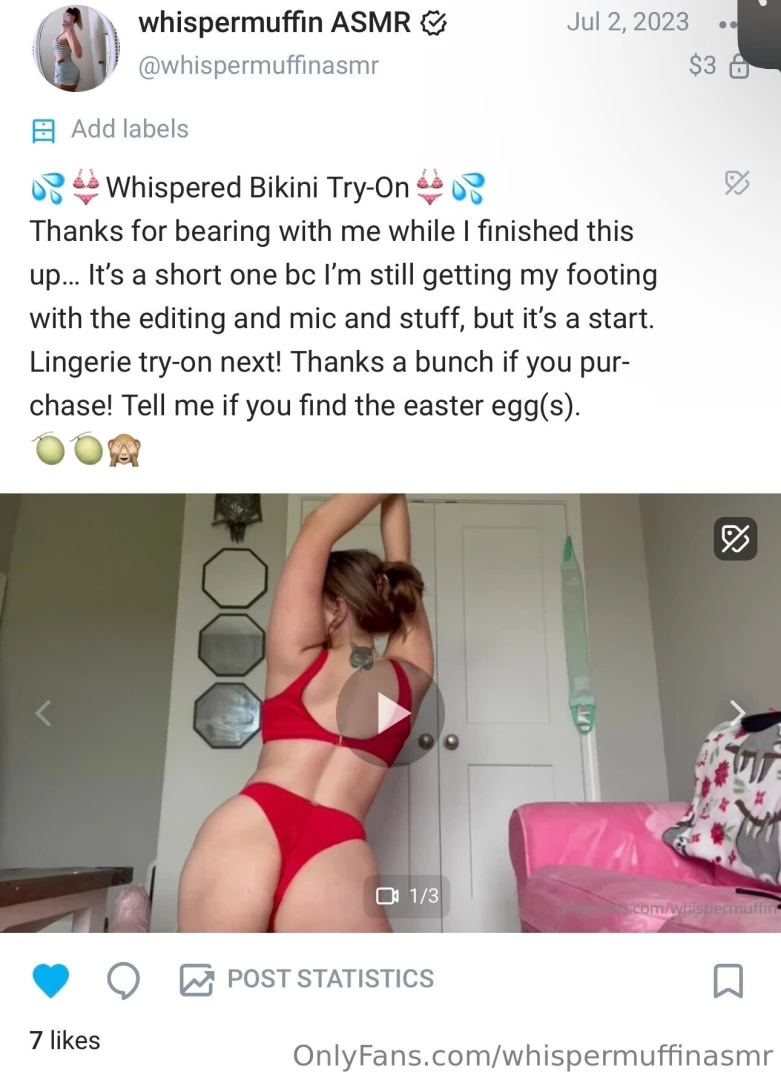Image resolution: width=781 pixels, height=1080 pixels.
Task: Tap the tag icon beside the caption
Action: click(x=736, y=182)
